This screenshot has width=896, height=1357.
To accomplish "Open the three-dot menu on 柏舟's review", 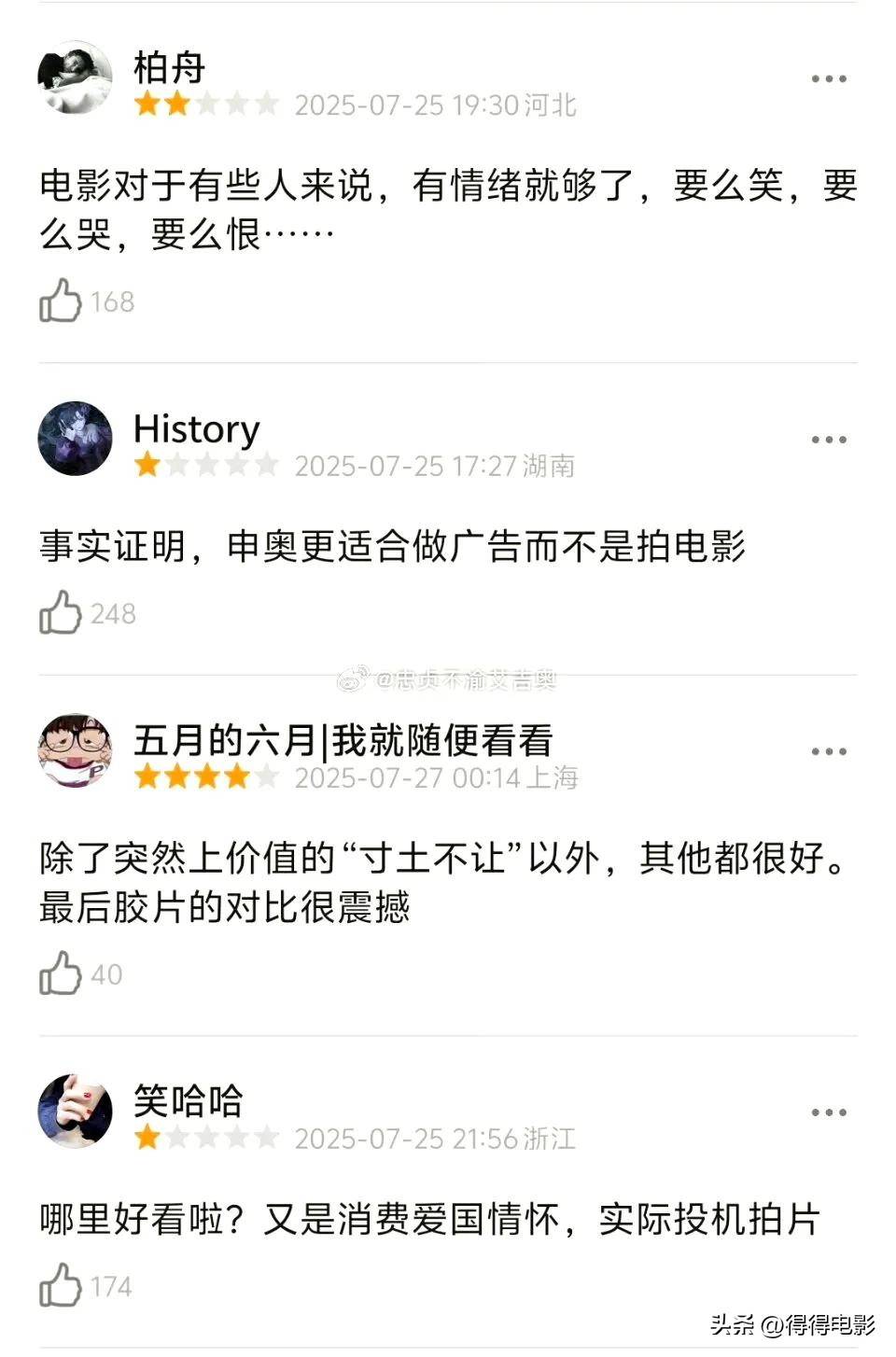I will (829, 78).
